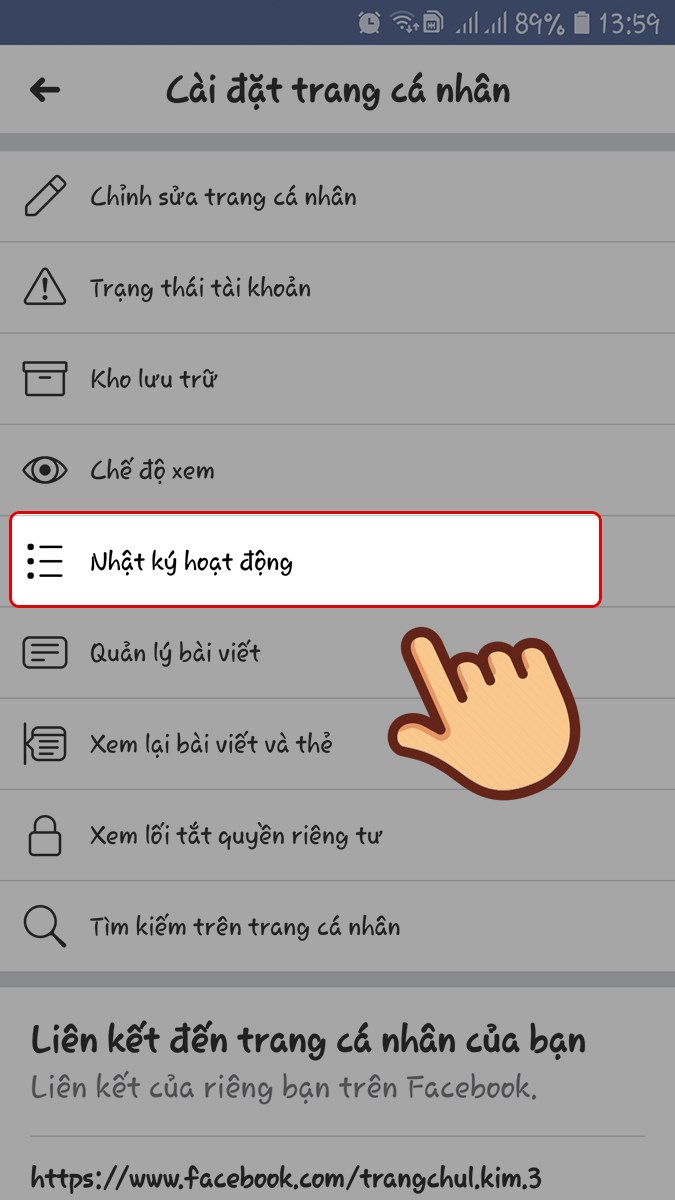Tap Tìm kiếm trên trang cá nhân

245,927
